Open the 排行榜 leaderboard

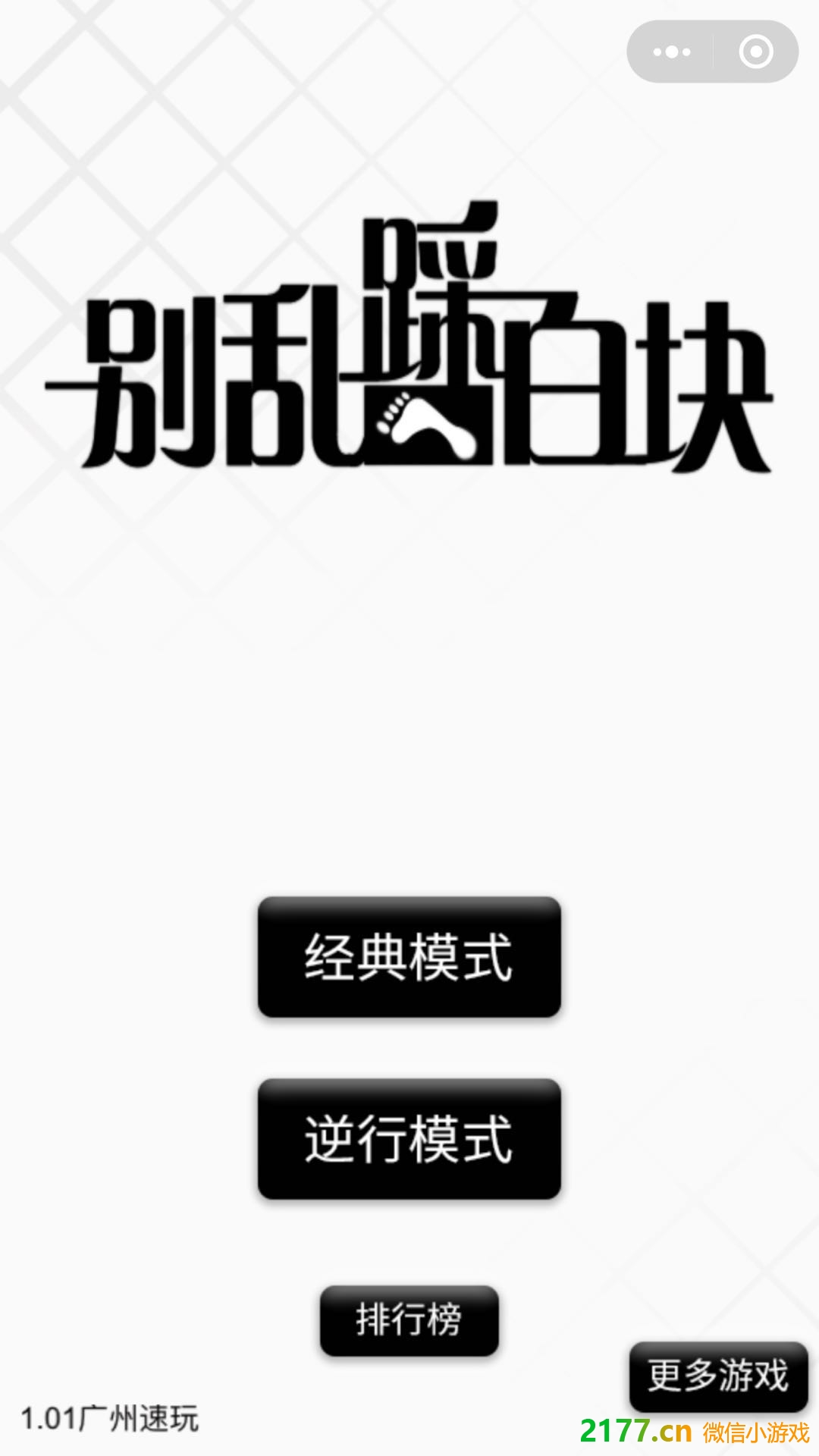(x=409, y=1320)
